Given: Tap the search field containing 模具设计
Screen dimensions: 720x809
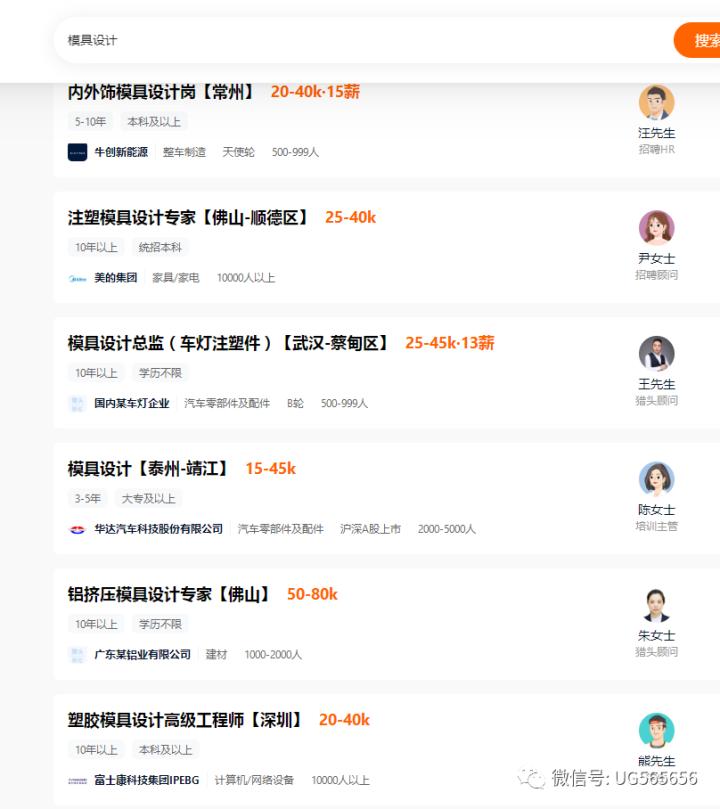Looking at the screenshot, I should point(360,40).
